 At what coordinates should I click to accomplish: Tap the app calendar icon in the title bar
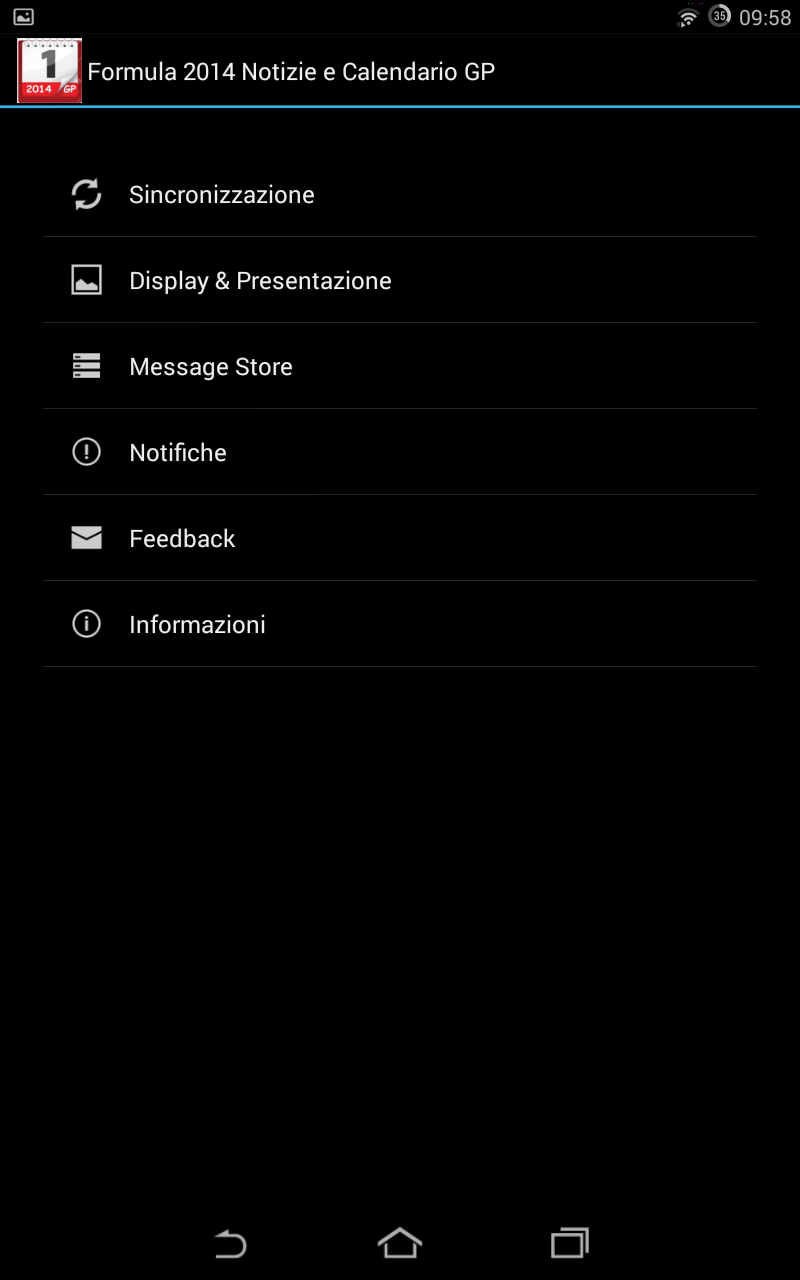coord(49,71)
